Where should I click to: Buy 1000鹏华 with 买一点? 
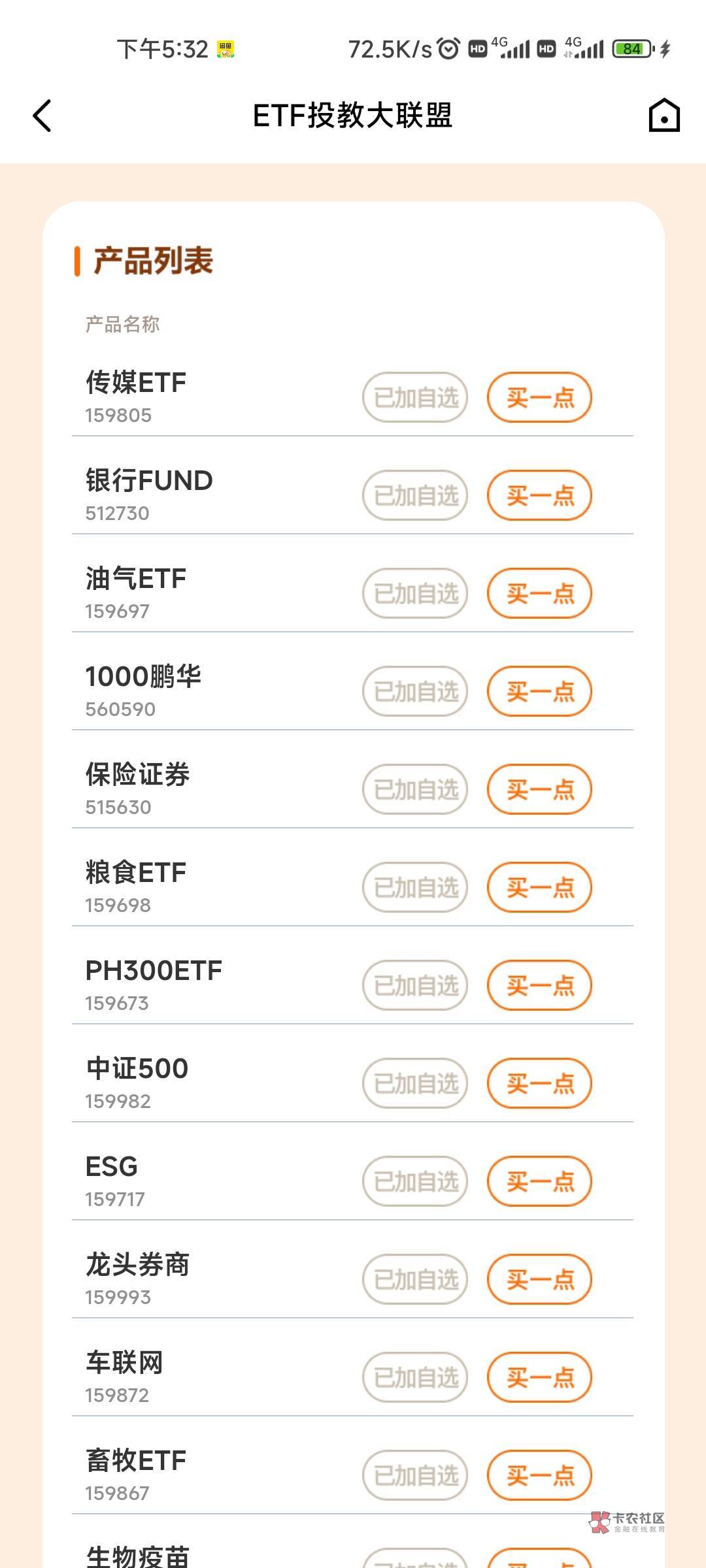[539, 691]
